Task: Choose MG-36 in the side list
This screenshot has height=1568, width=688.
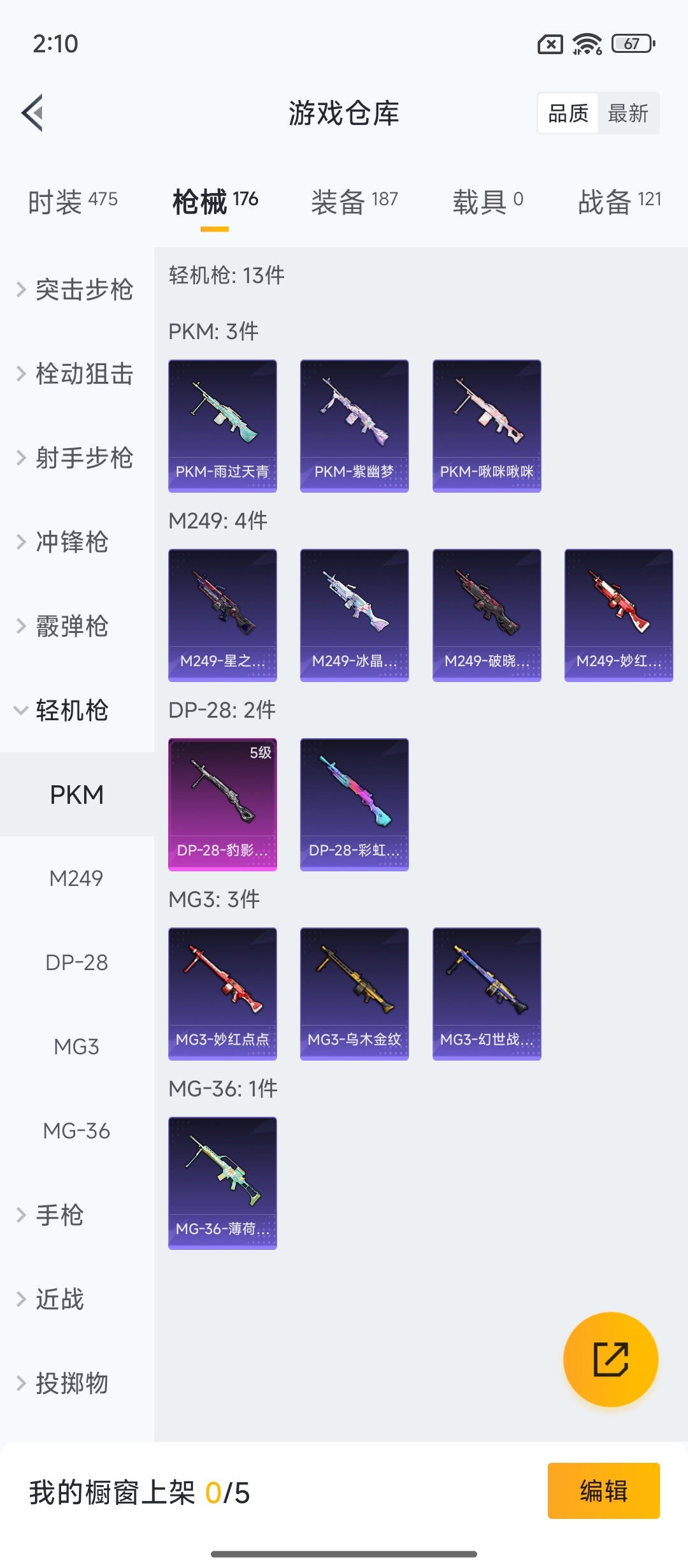Action: [76, 1131]
